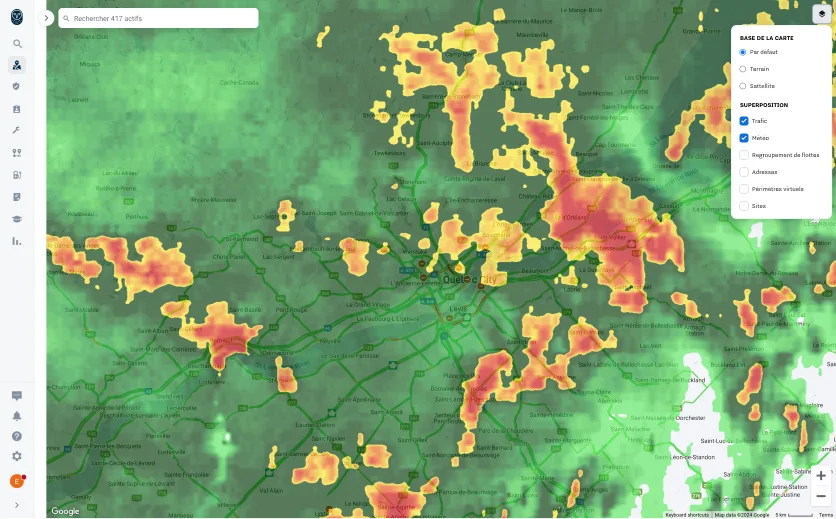Enable Regroupement de flottes overlay
The width and height of the screenshot is (836, 519).
744,155
